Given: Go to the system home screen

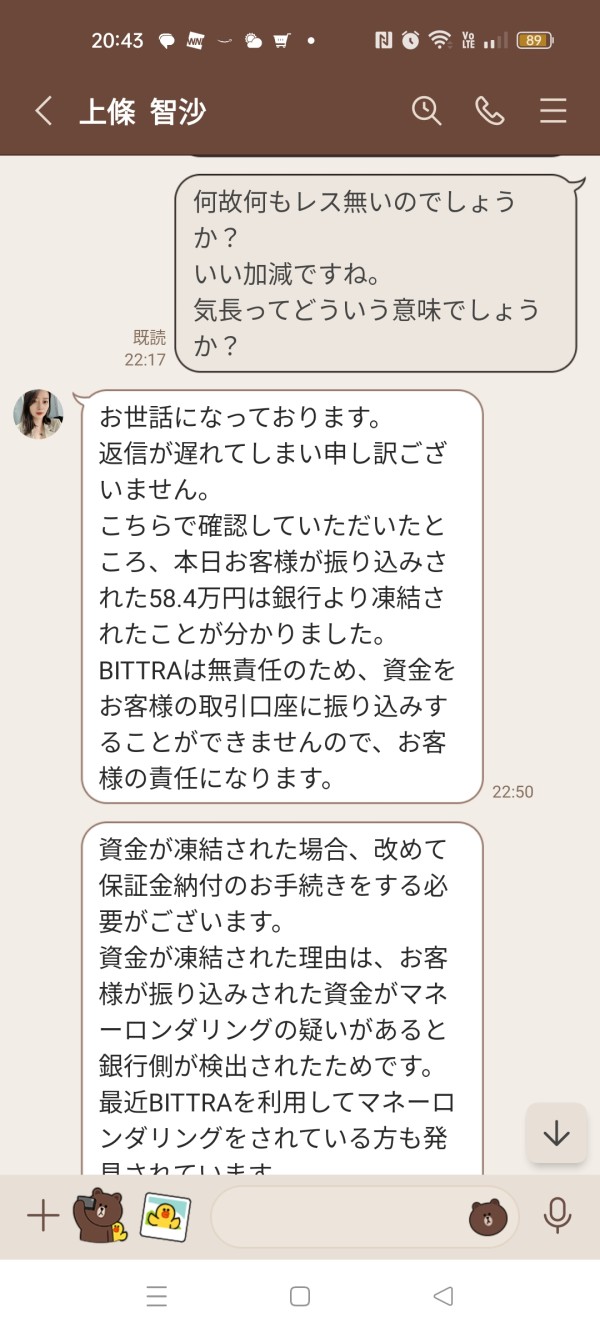Looking at the screenshot, I should pyautogui.click(x=300, y=1296).
